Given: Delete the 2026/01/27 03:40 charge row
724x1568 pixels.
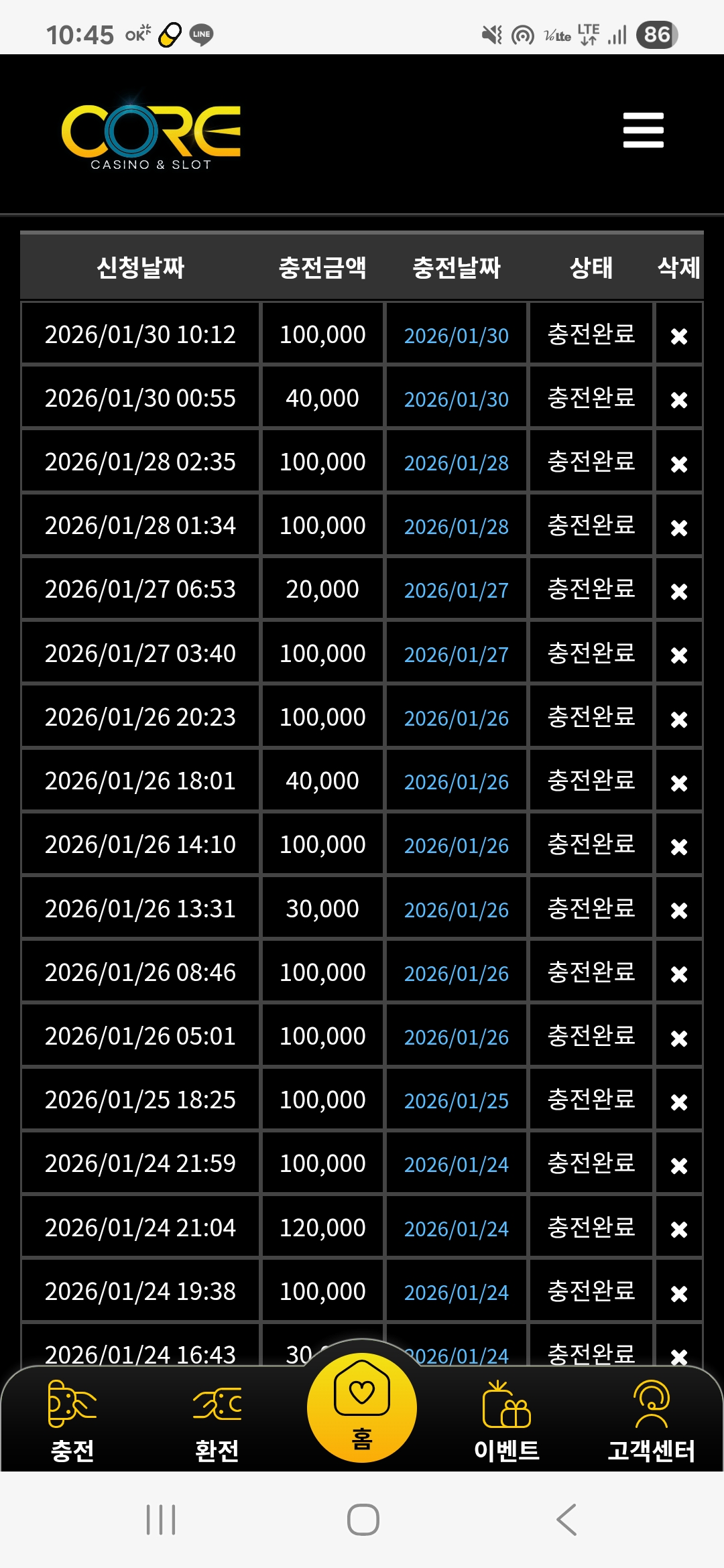Looking at the screenshot, I should (679, 655).
